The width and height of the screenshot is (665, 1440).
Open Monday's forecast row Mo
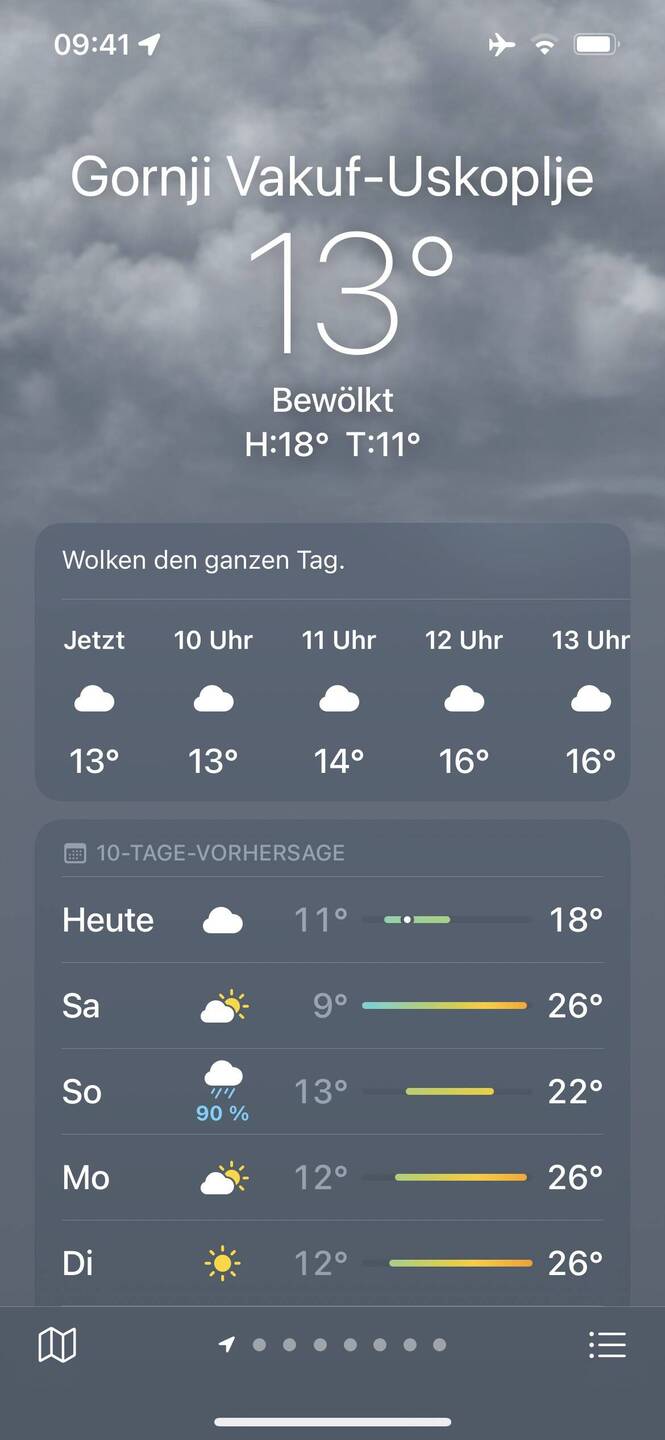click(x=332, y=1177)
